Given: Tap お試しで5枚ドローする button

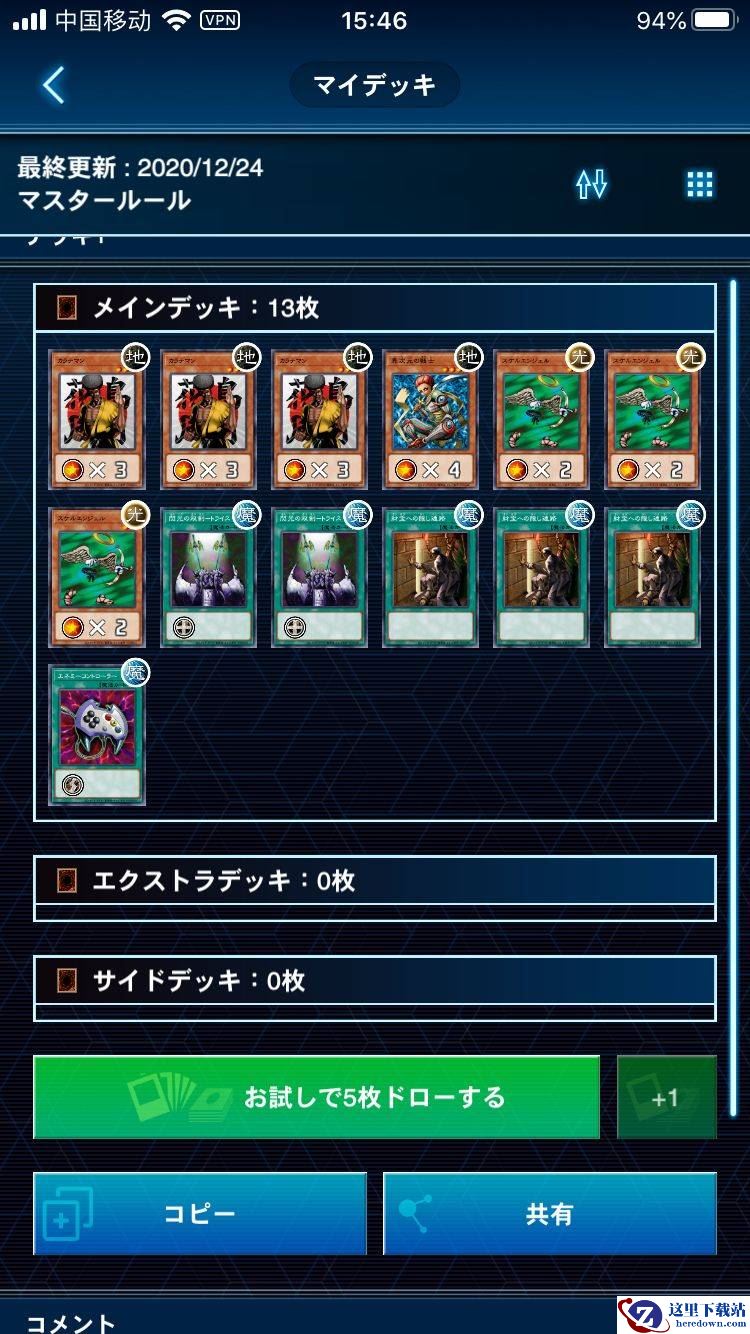Looking at the screenshot, I should tap(316, 1097).
